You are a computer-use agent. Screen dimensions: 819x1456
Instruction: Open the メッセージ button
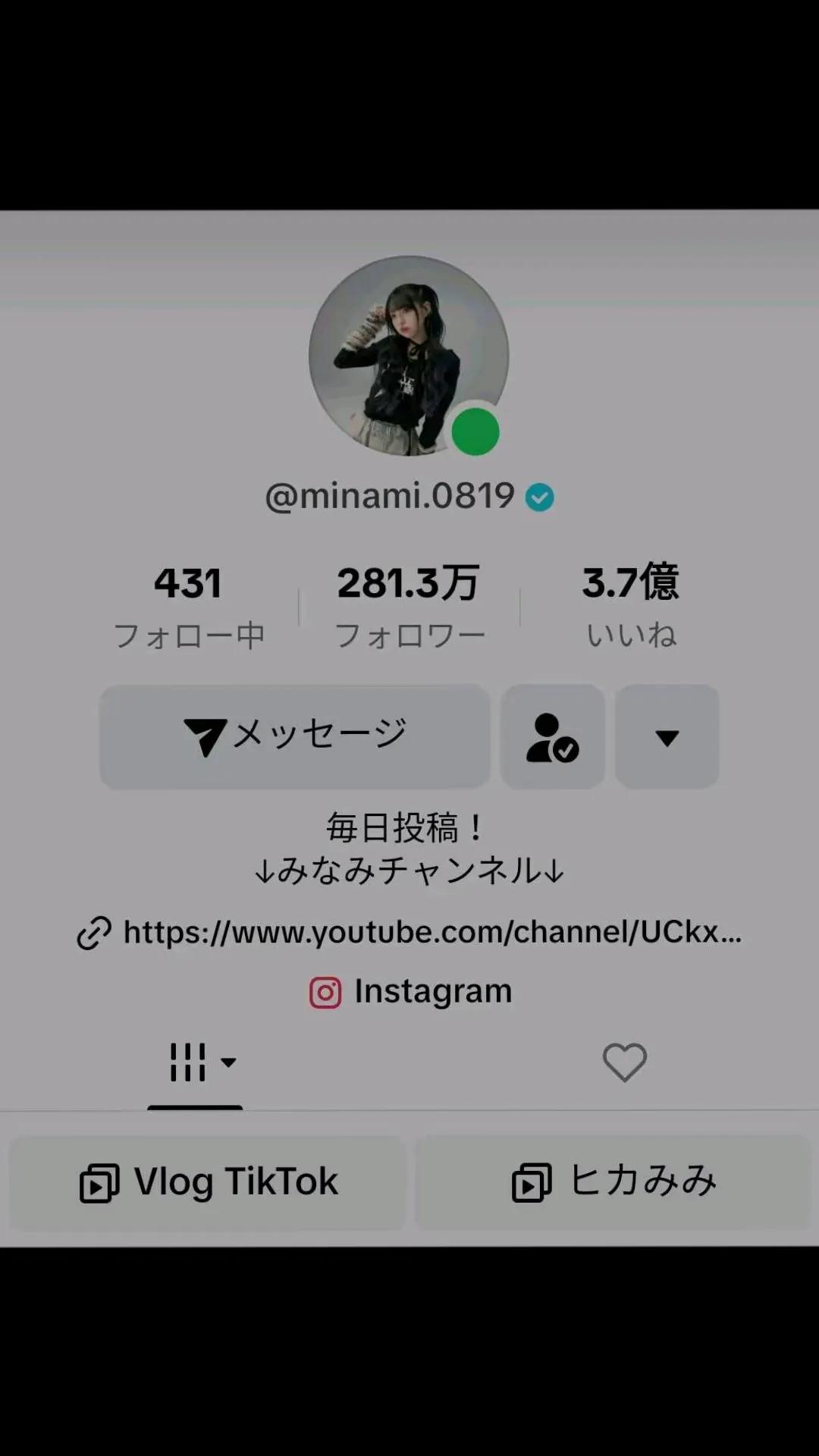tap(294, 736)
